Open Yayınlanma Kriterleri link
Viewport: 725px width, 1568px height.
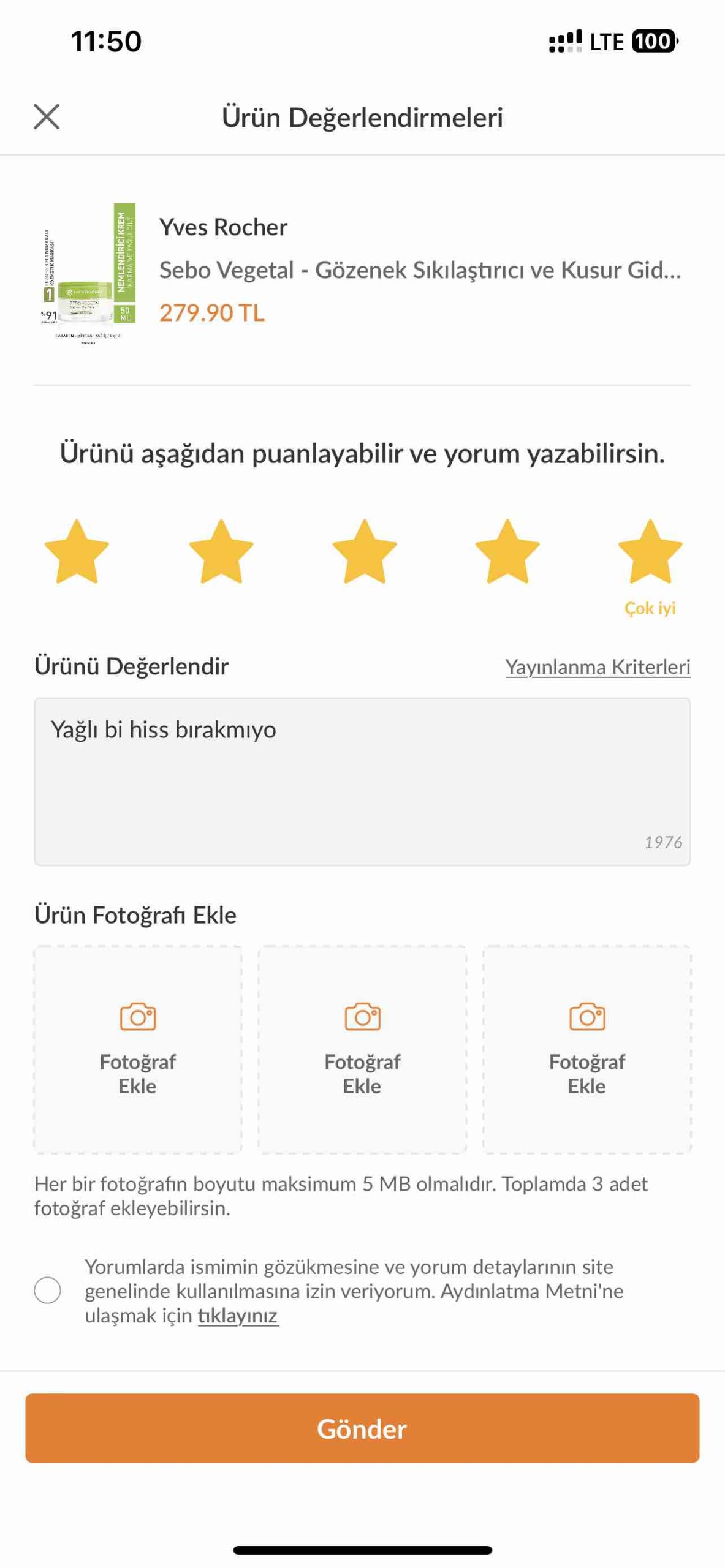(x=598, y=666)
